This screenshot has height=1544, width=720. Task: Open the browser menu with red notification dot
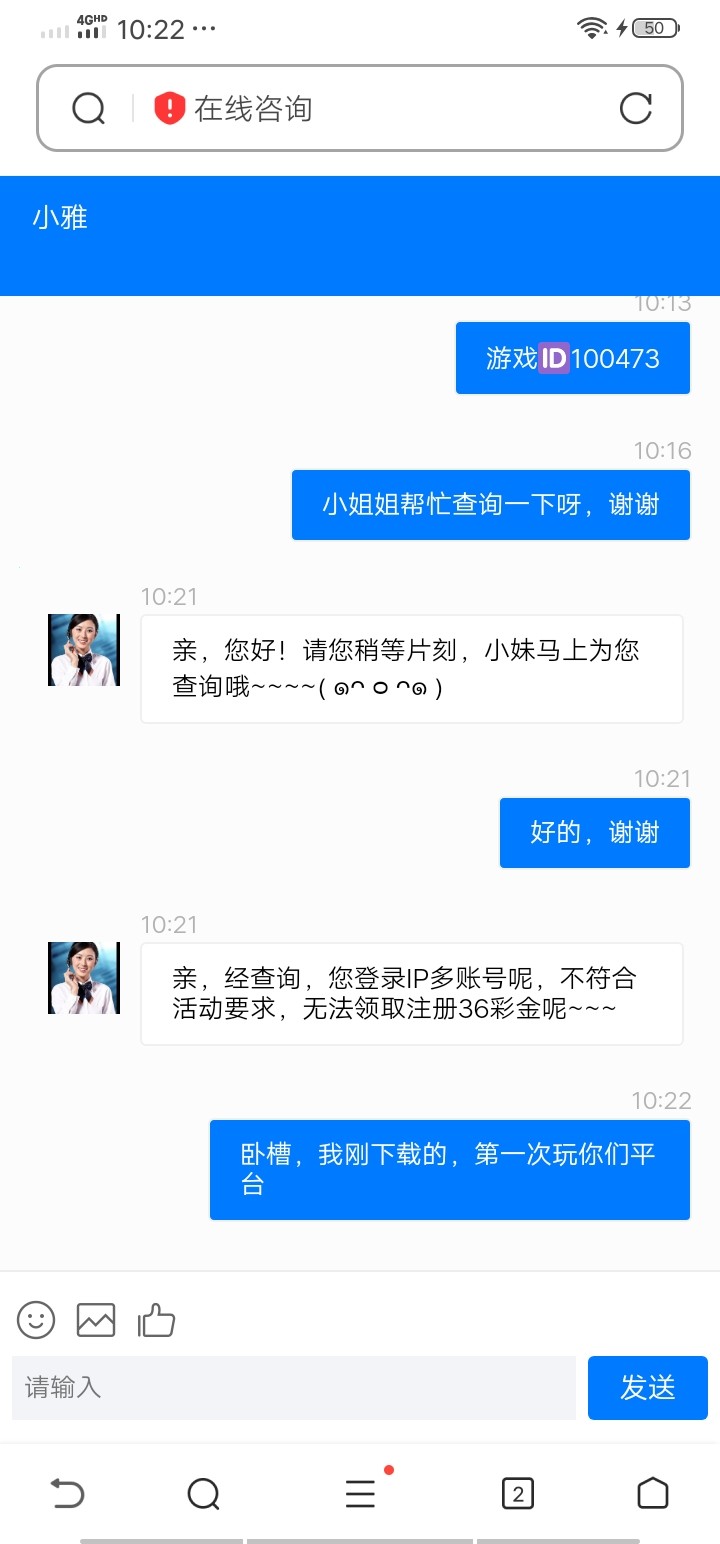[360, 1494]
